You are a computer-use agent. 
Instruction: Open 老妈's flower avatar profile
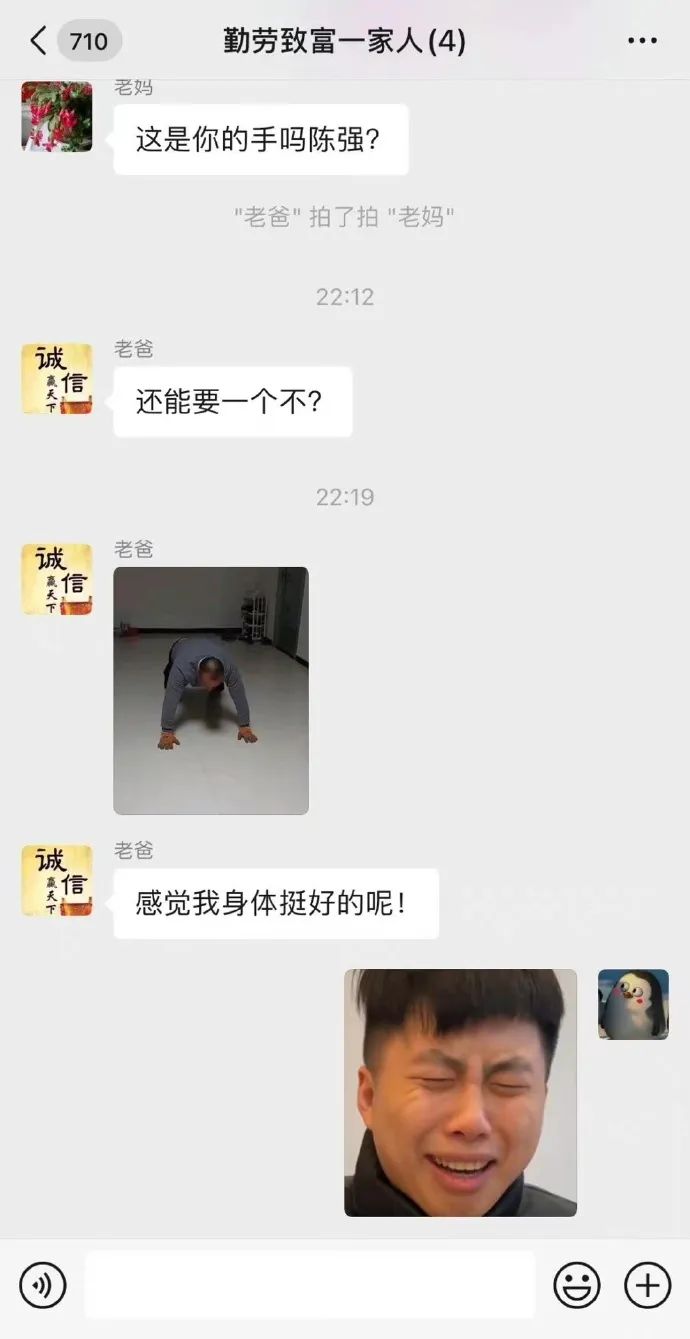click(57, 116)
